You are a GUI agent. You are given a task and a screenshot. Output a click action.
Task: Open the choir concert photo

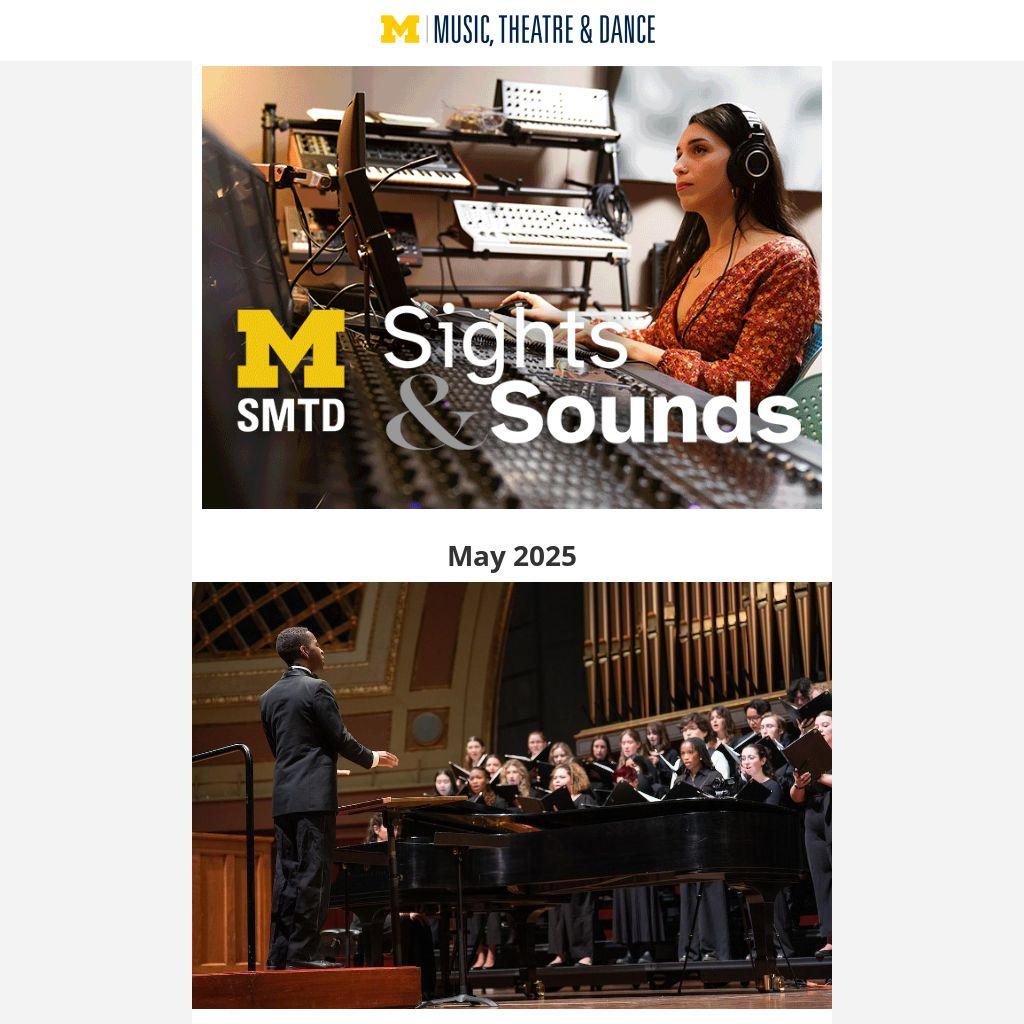(511, 794)
